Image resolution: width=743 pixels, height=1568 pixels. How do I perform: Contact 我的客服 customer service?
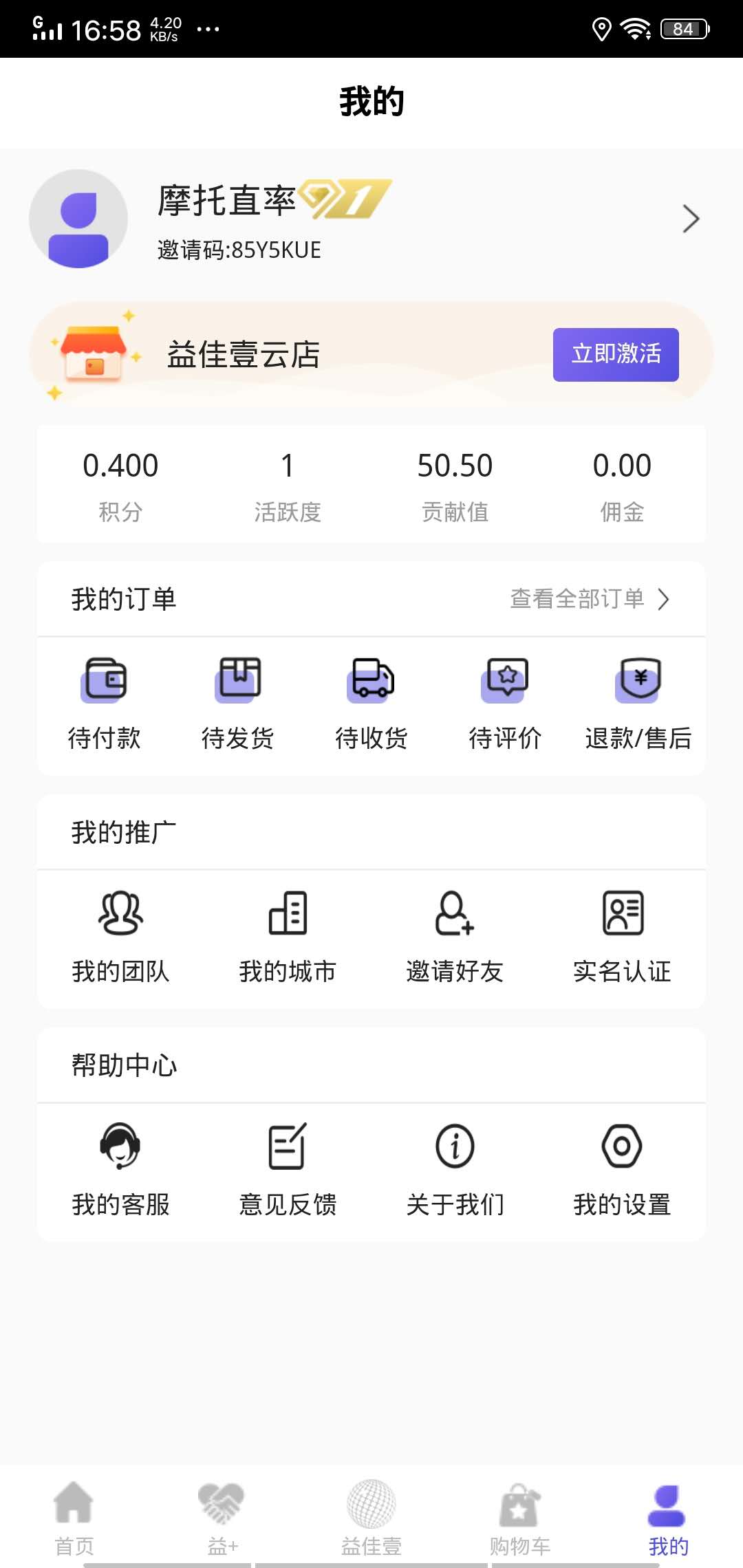121,1169
